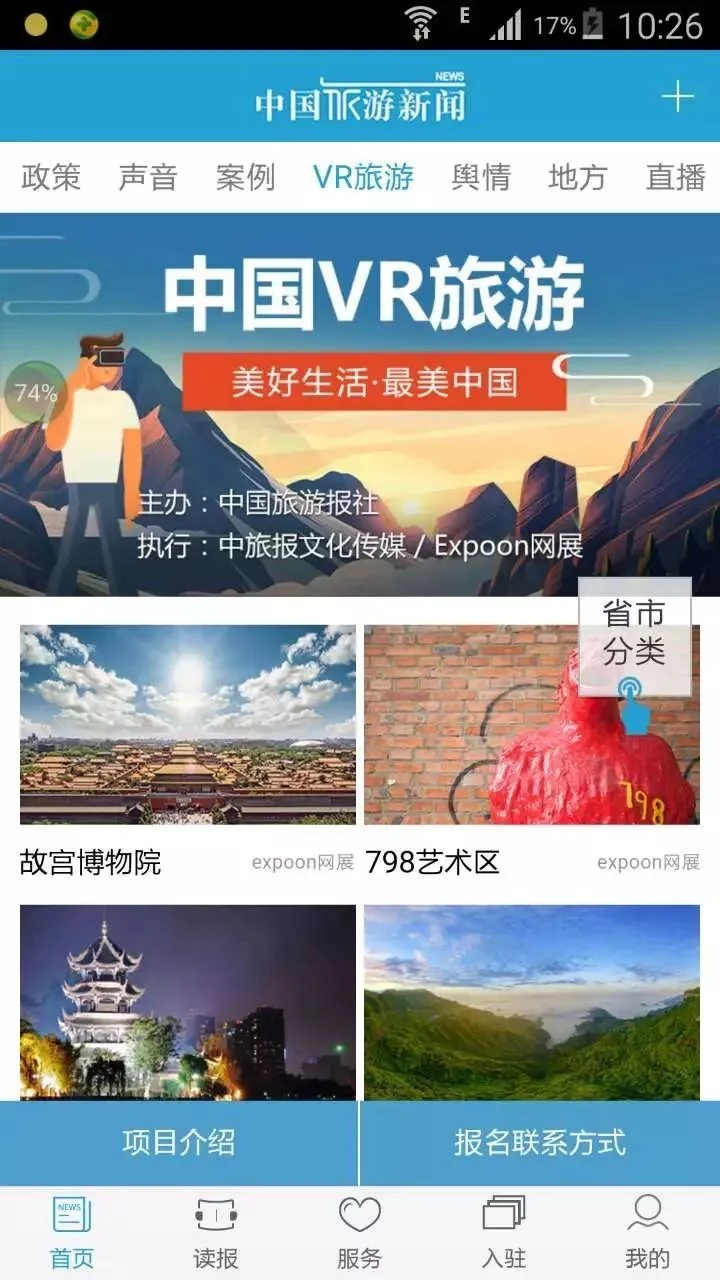Open the 我的 profile tab
This screenshot has height=1280, width=720.
coord(648,1232)
